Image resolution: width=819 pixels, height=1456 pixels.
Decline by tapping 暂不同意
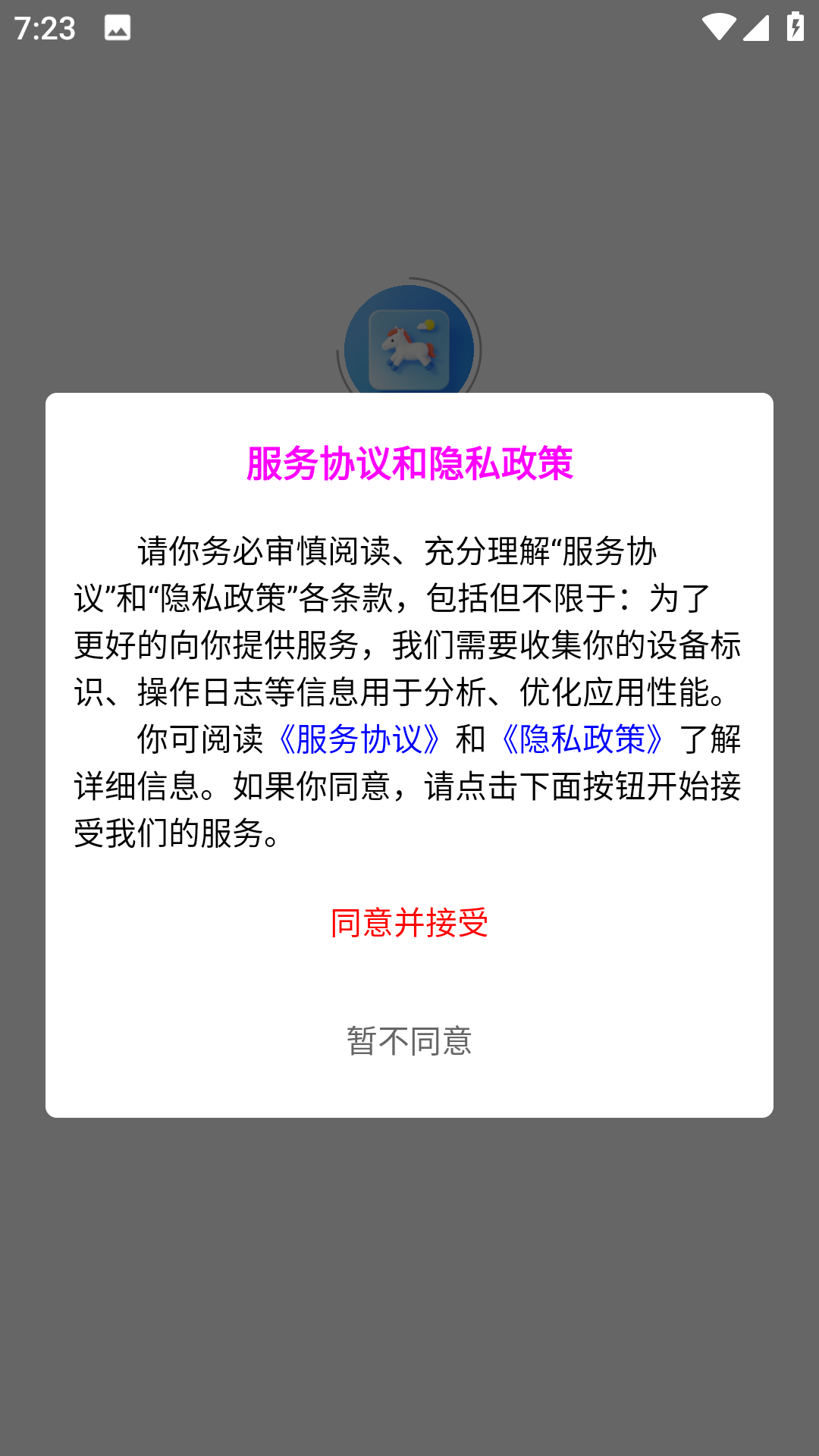click(x=409, y=1040)
